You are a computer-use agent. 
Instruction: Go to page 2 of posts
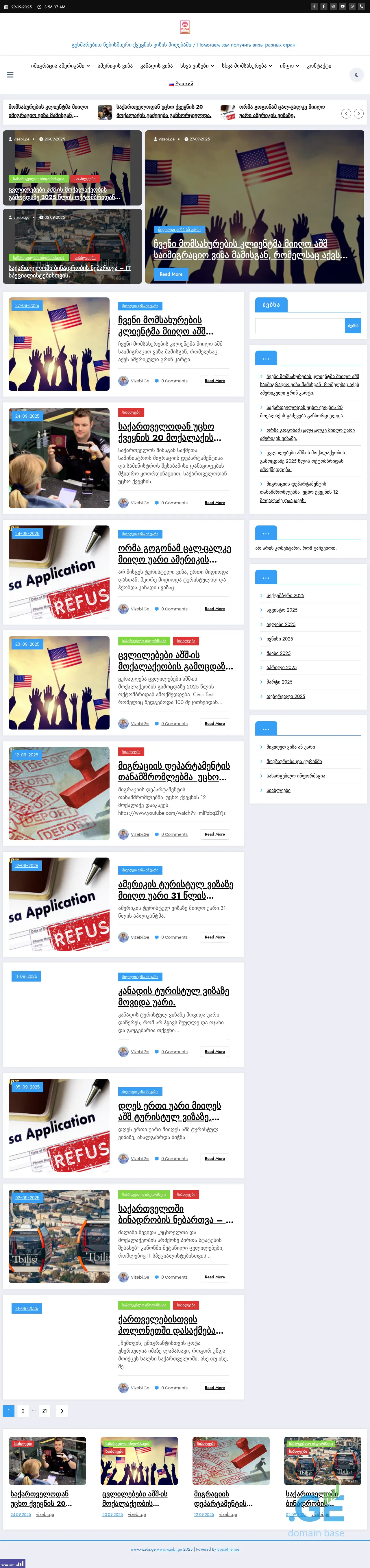pyautogui.click(x=23, y=1411)
